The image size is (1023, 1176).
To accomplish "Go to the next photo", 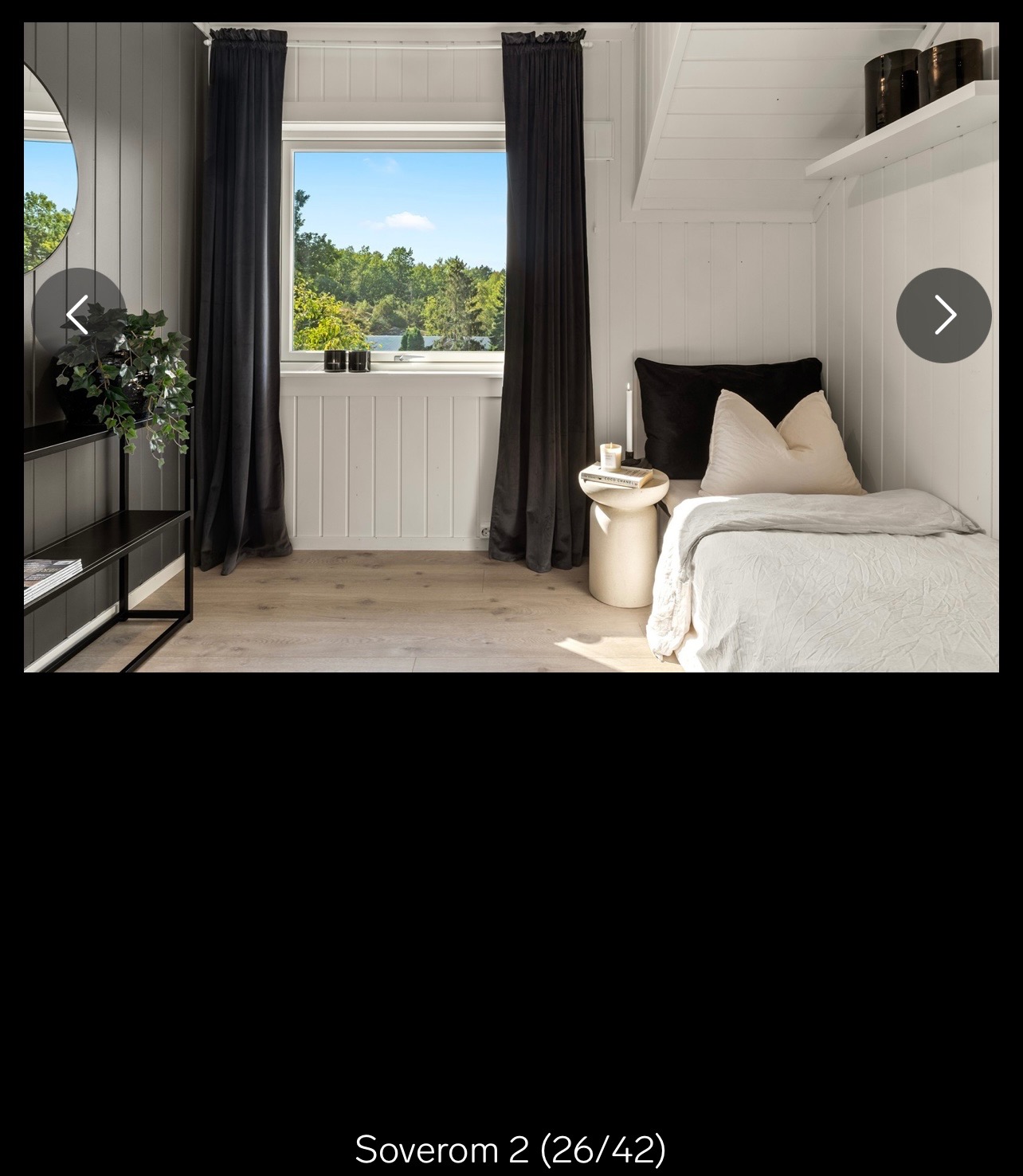I will coord(943,315).
